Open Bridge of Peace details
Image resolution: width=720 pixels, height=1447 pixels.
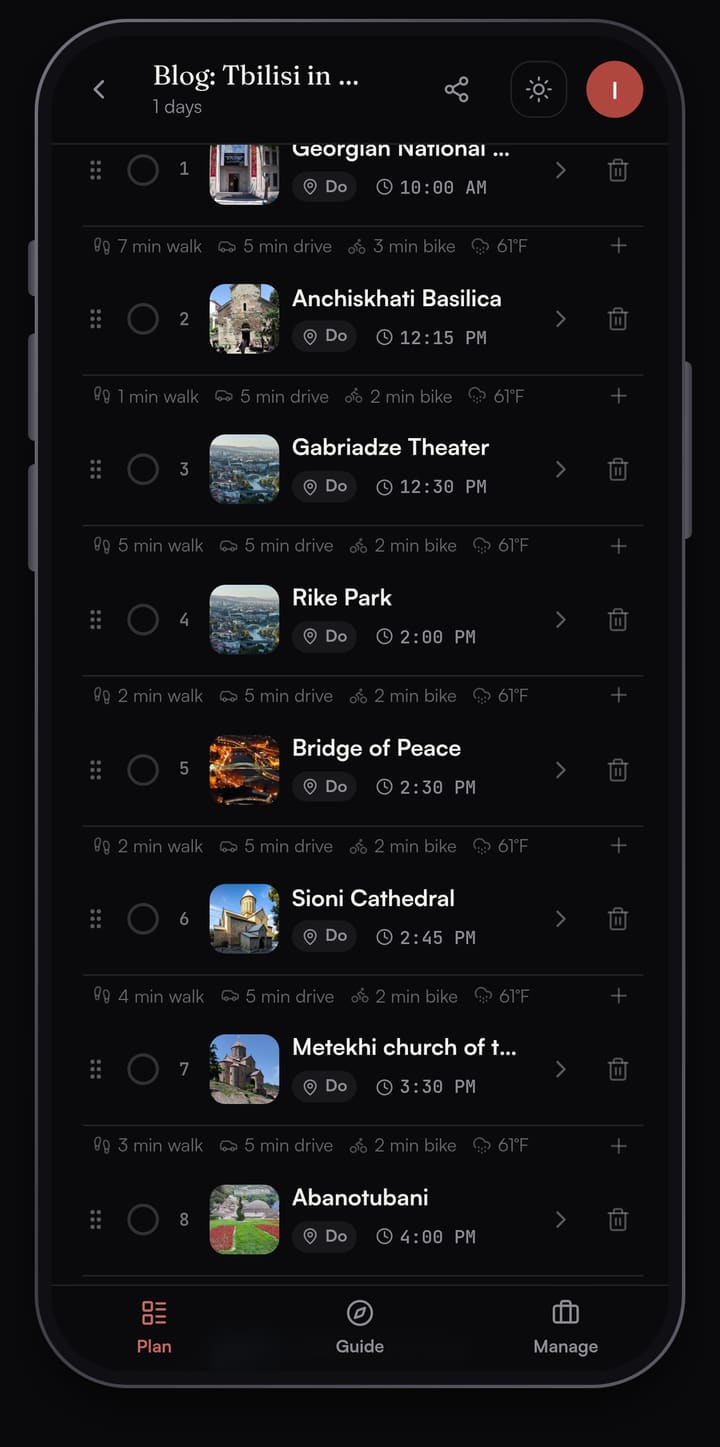point(560,770)
